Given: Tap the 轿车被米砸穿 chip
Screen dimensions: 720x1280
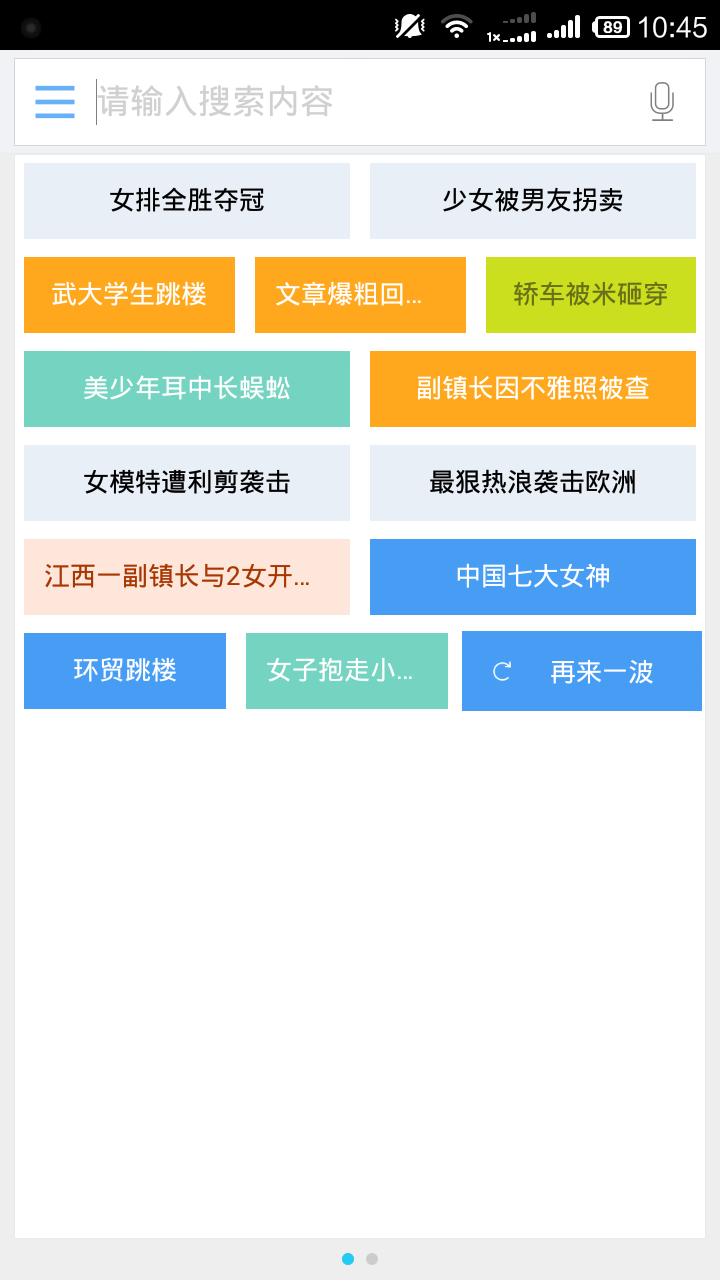Looking at the screenshot, I should (x=591, y=295).
